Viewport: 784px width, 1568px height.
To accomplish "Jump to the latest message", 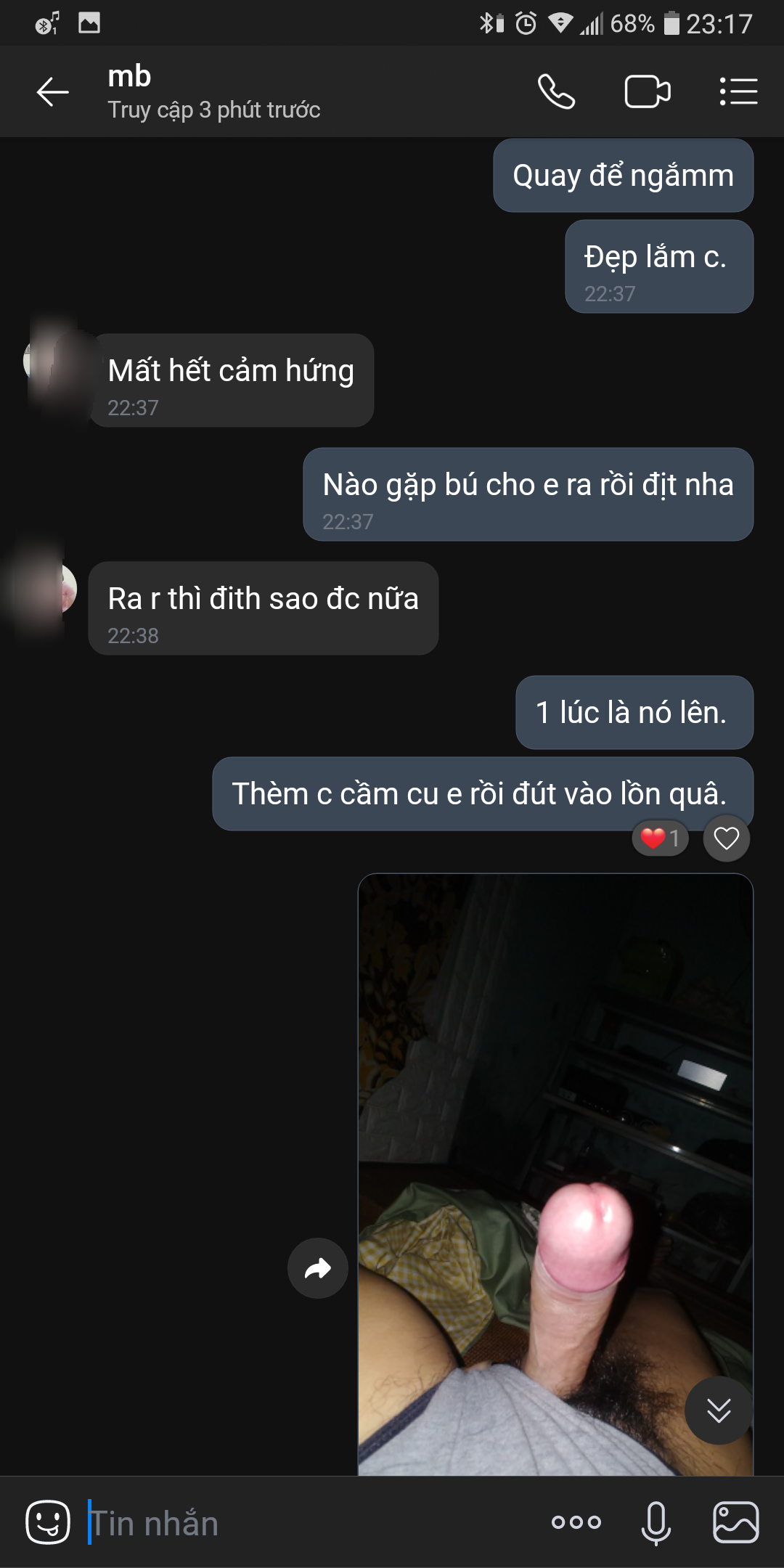I will point(719,1410).
